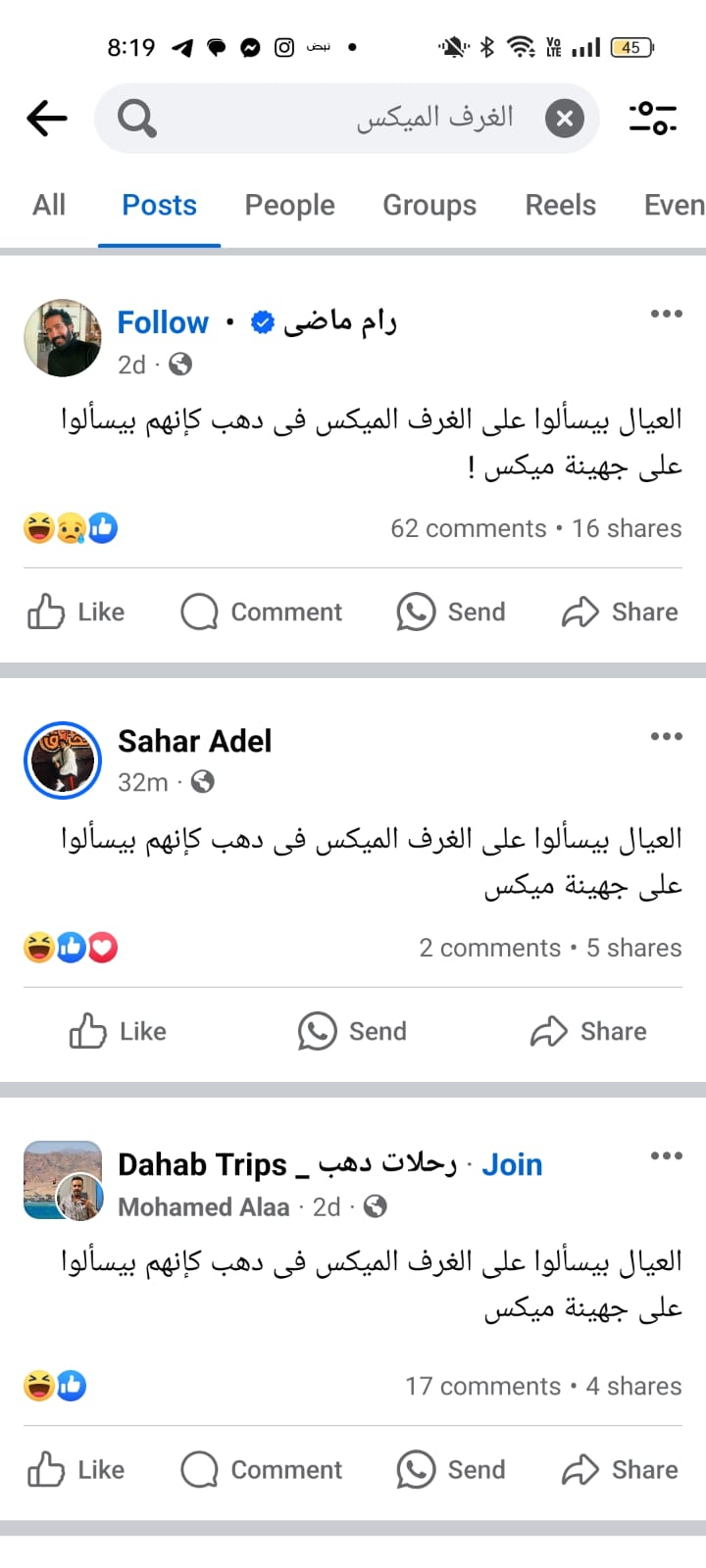
Task: Follow the verified author رام ماضى
Action: pos(163,322)
